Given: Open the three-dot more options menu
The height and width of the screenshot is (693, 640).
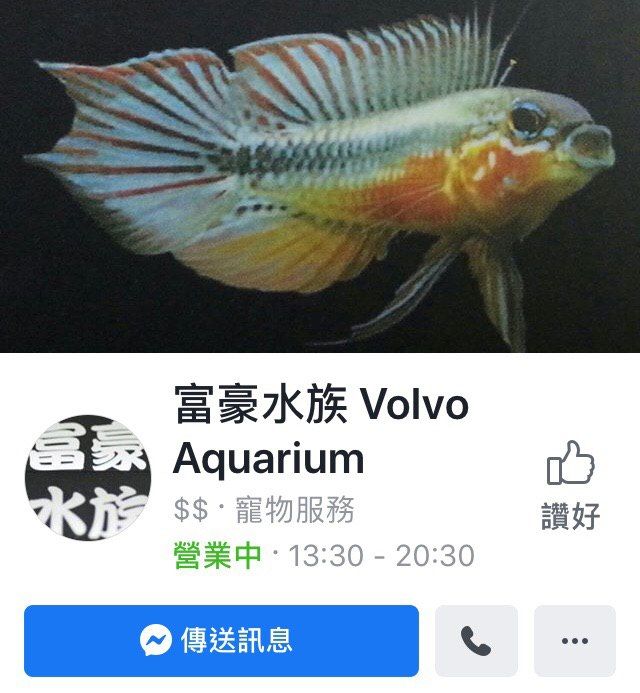Looking at the screenshot, I should [575, 640].
